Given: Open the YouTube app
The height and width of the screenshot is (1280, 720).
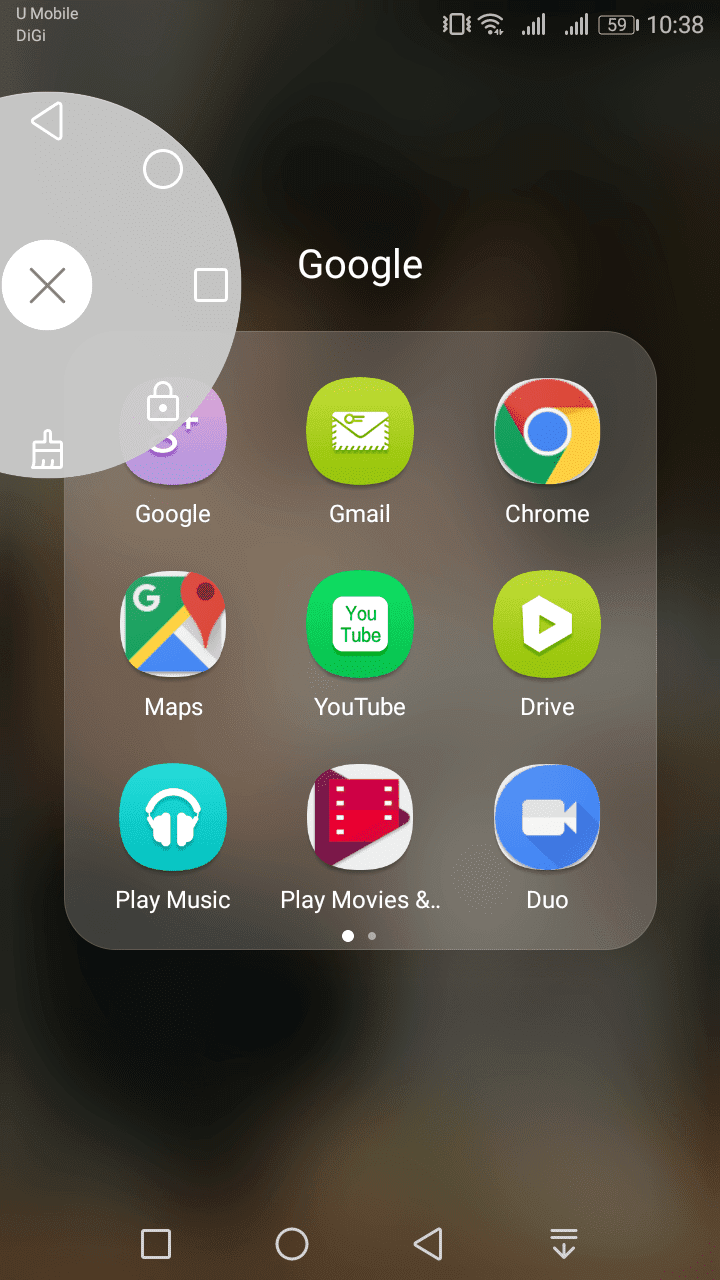Looking at the screenshot, I should coord(360,624).
